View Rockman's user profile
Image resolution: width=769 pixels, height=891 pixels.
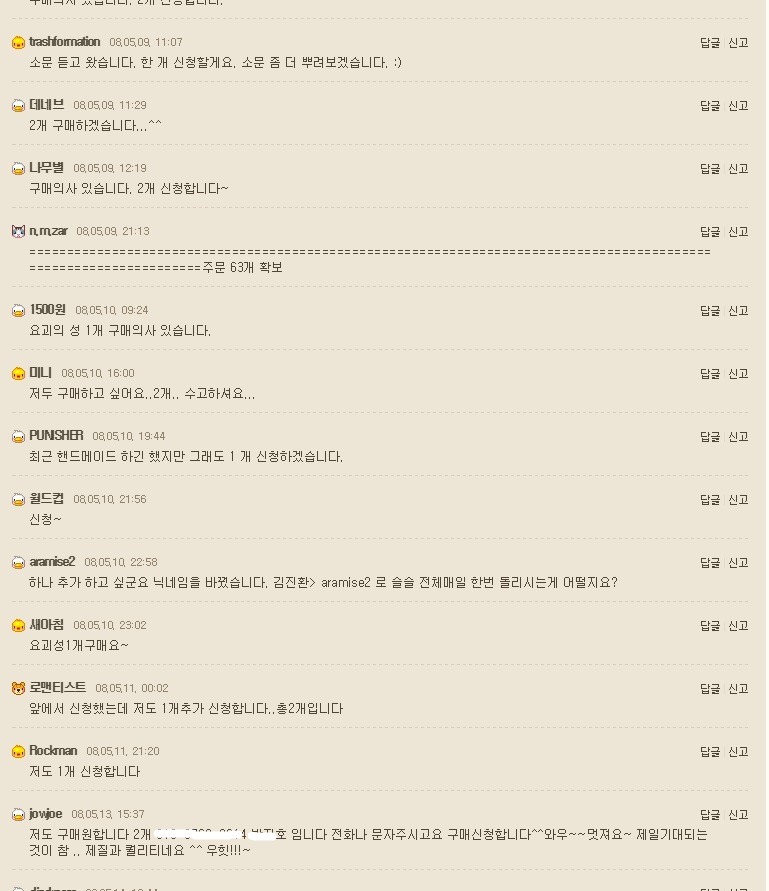point(53,751)
